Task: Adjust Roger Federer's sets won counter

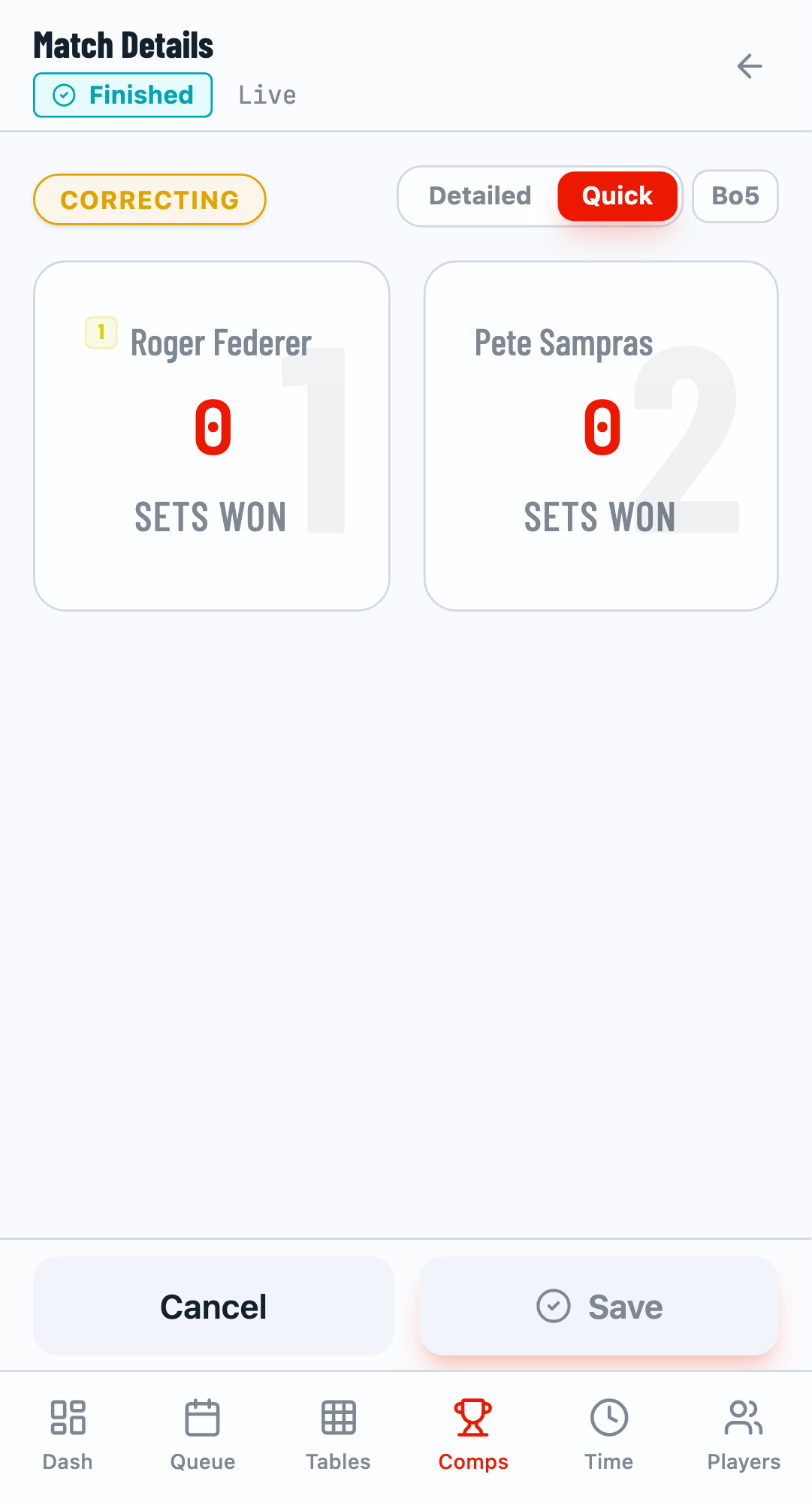Action: (x=213, y=428)
